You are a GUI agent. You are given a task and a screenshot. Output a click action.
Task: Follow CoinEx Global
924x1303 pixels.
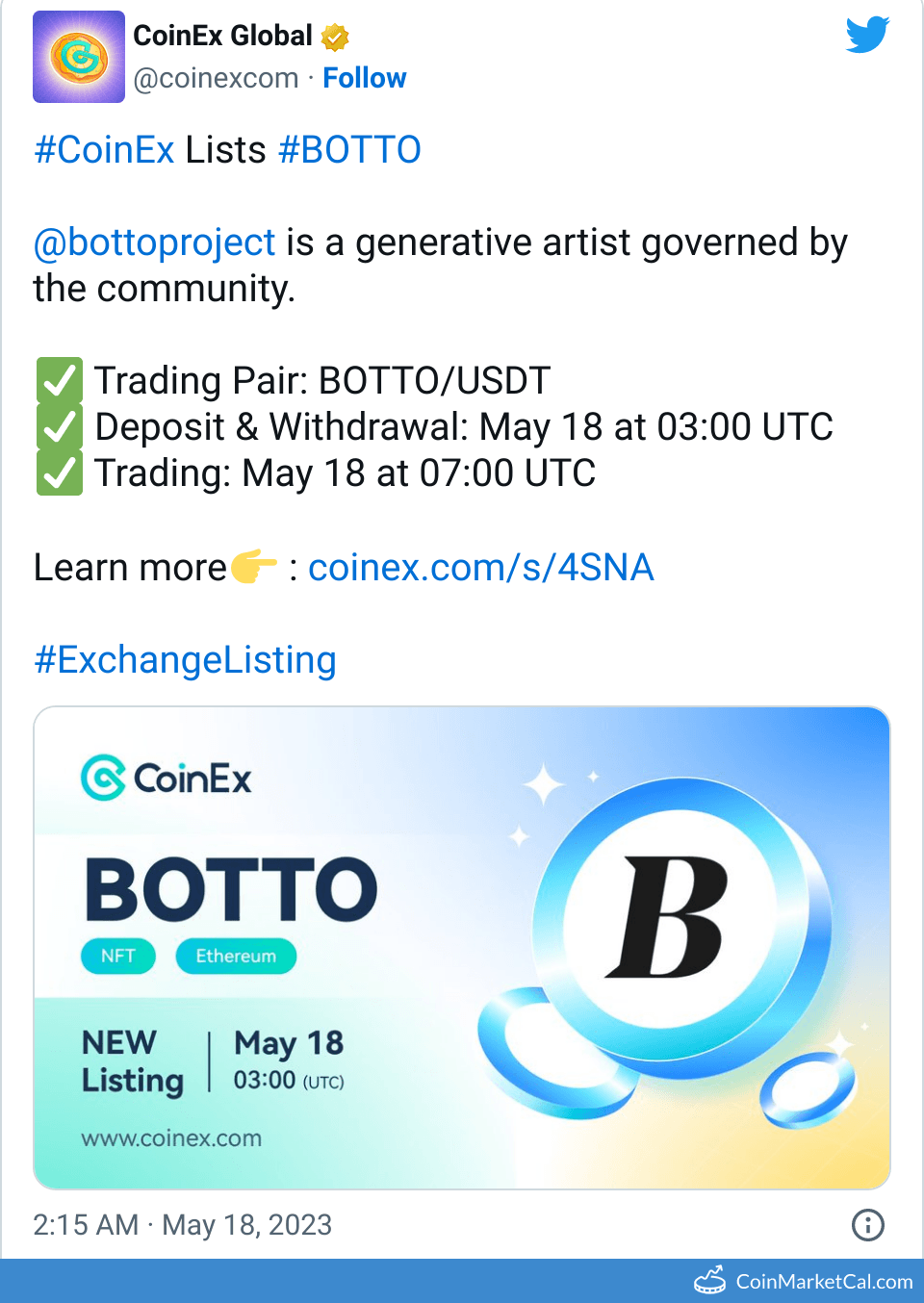tap(364, 78)
